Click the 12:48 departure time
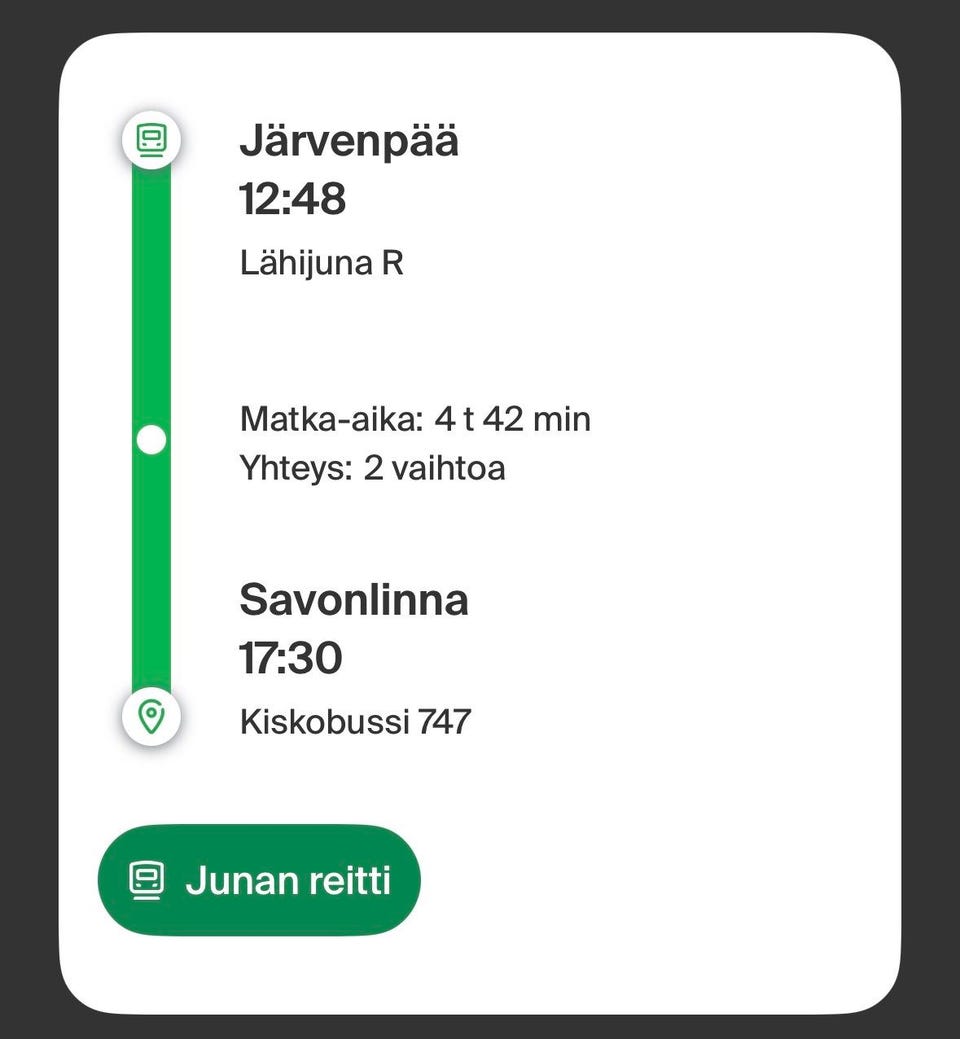Image resolution: width=960 pixels, height=1039 pixels. pyautogui.click(x=292, y=199)
